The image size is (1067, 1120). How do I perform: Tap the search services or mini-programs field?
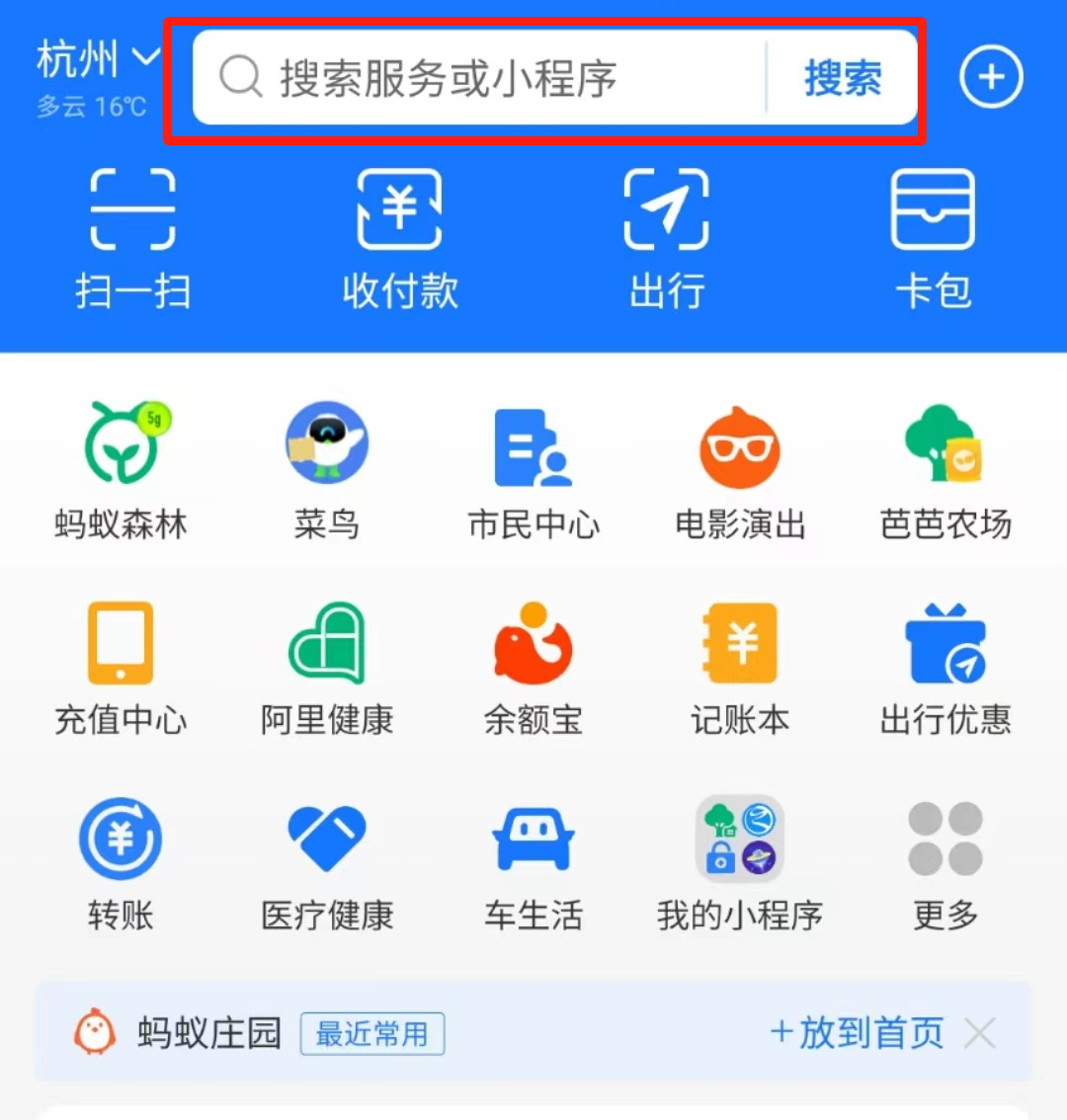(x=474, y=78)
